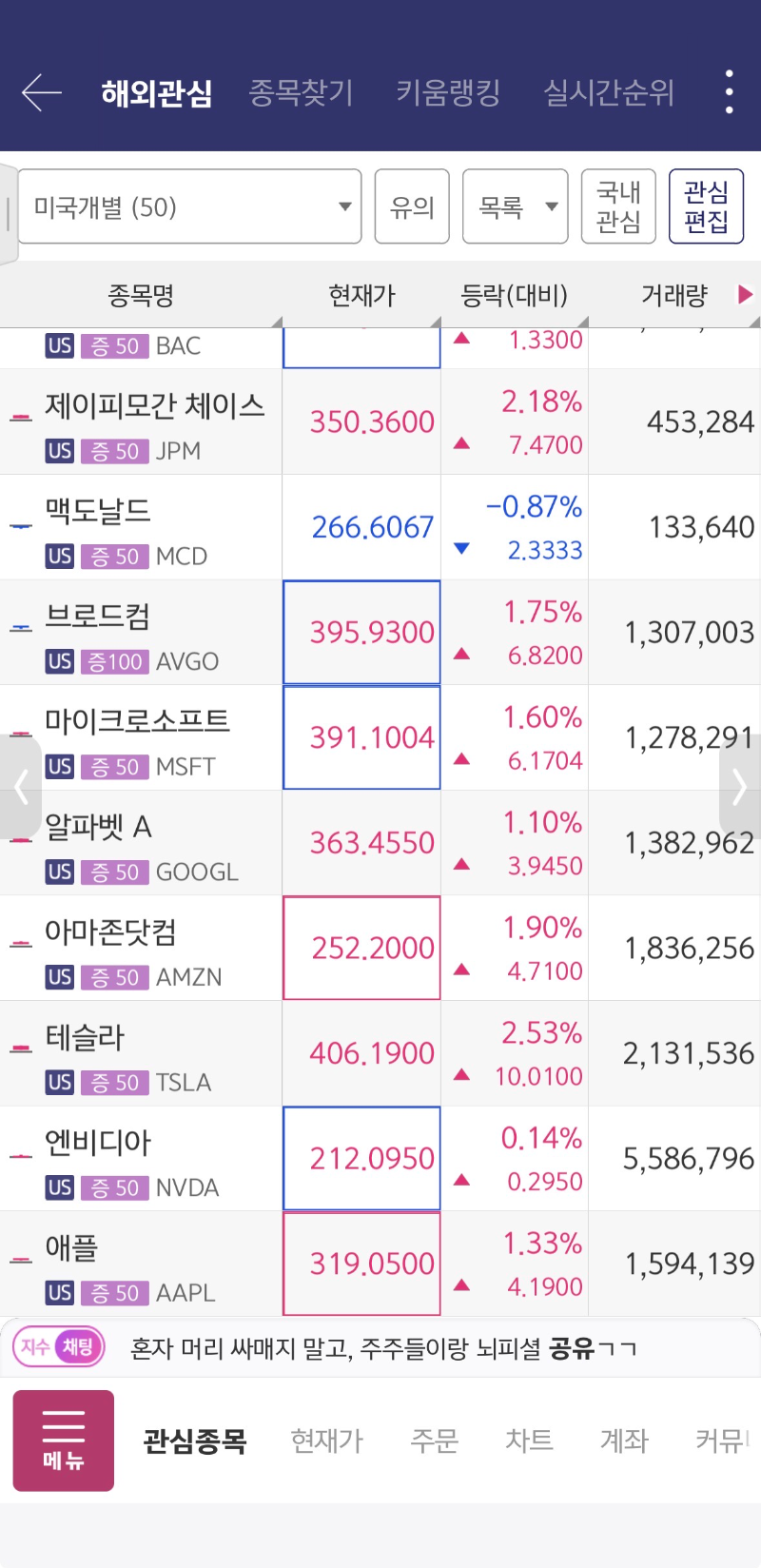Image resolution: width=761 pixels, height=1568 pixels.
Task: Open the 애플 stock row
Action: pos(380,1264)
